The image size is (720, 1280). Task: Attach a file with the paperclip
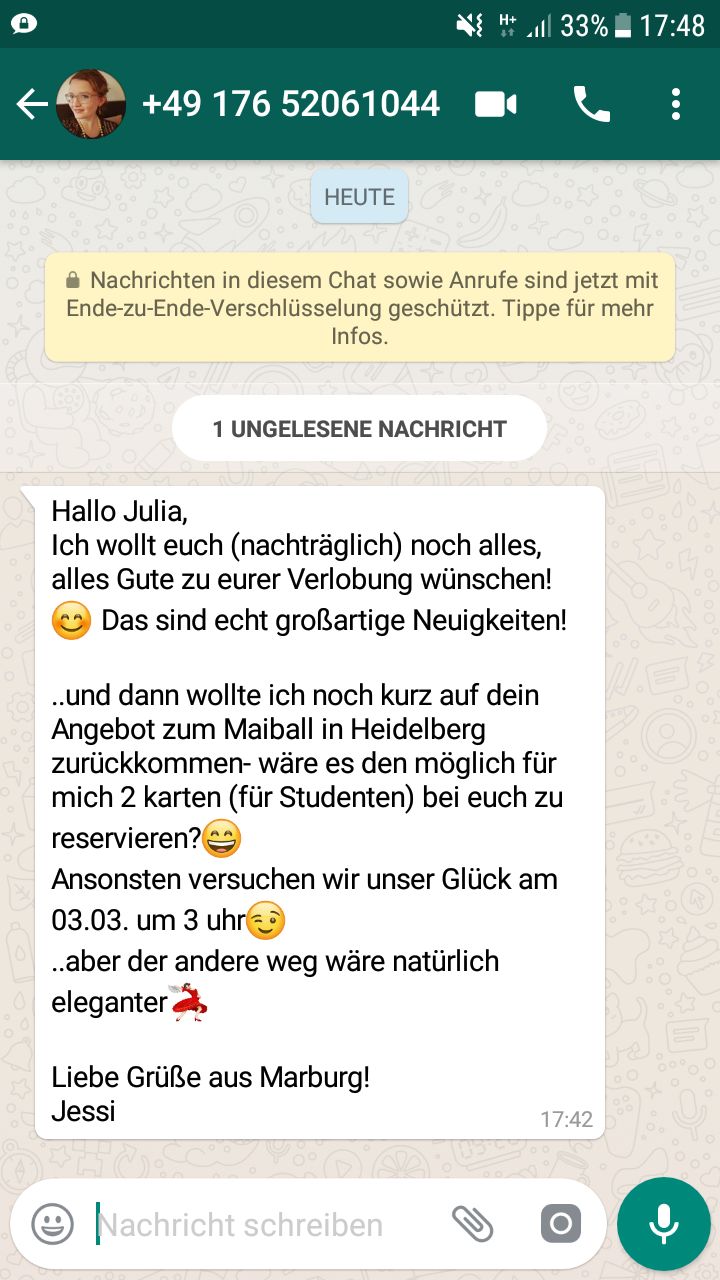(472, 1223)
